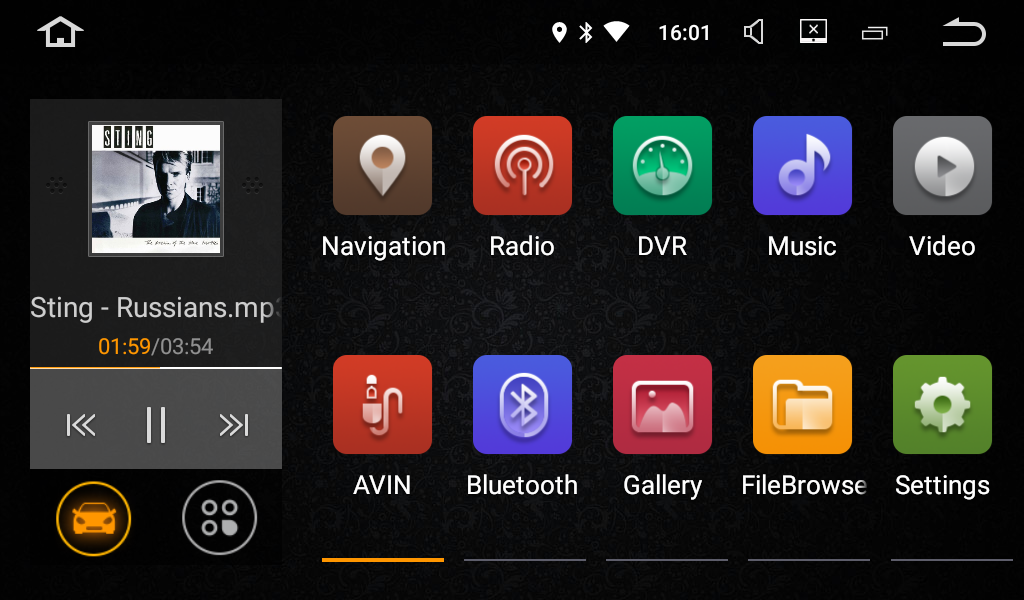Tap the Sting album cover in the widget
Image resolution: width=1024 pixels, height=600 pixels.
pos(156,189)
